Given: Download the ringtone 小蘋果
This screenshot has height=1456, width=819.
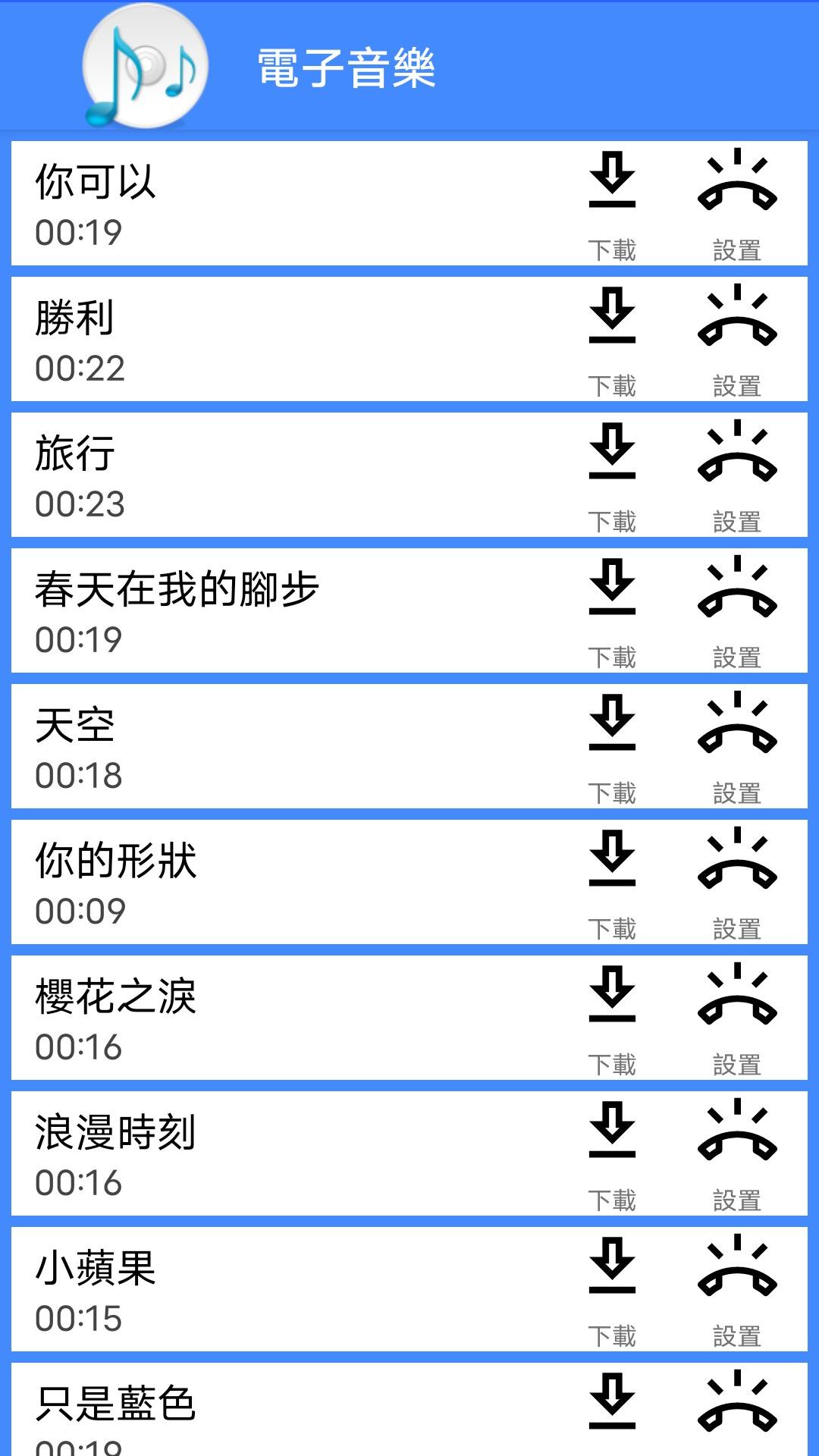Looking at the screenshot, I should tap(612, 1289).
